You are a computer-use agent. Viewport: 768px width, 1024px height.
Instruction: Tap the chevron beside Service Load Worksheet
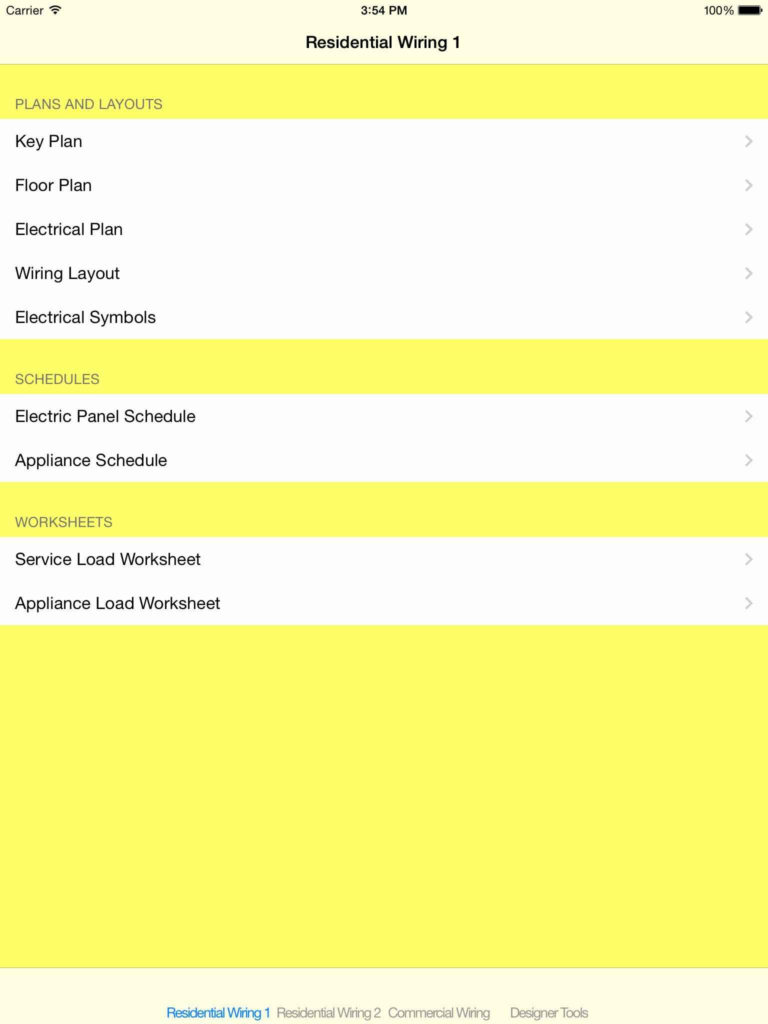coord(748,559)
